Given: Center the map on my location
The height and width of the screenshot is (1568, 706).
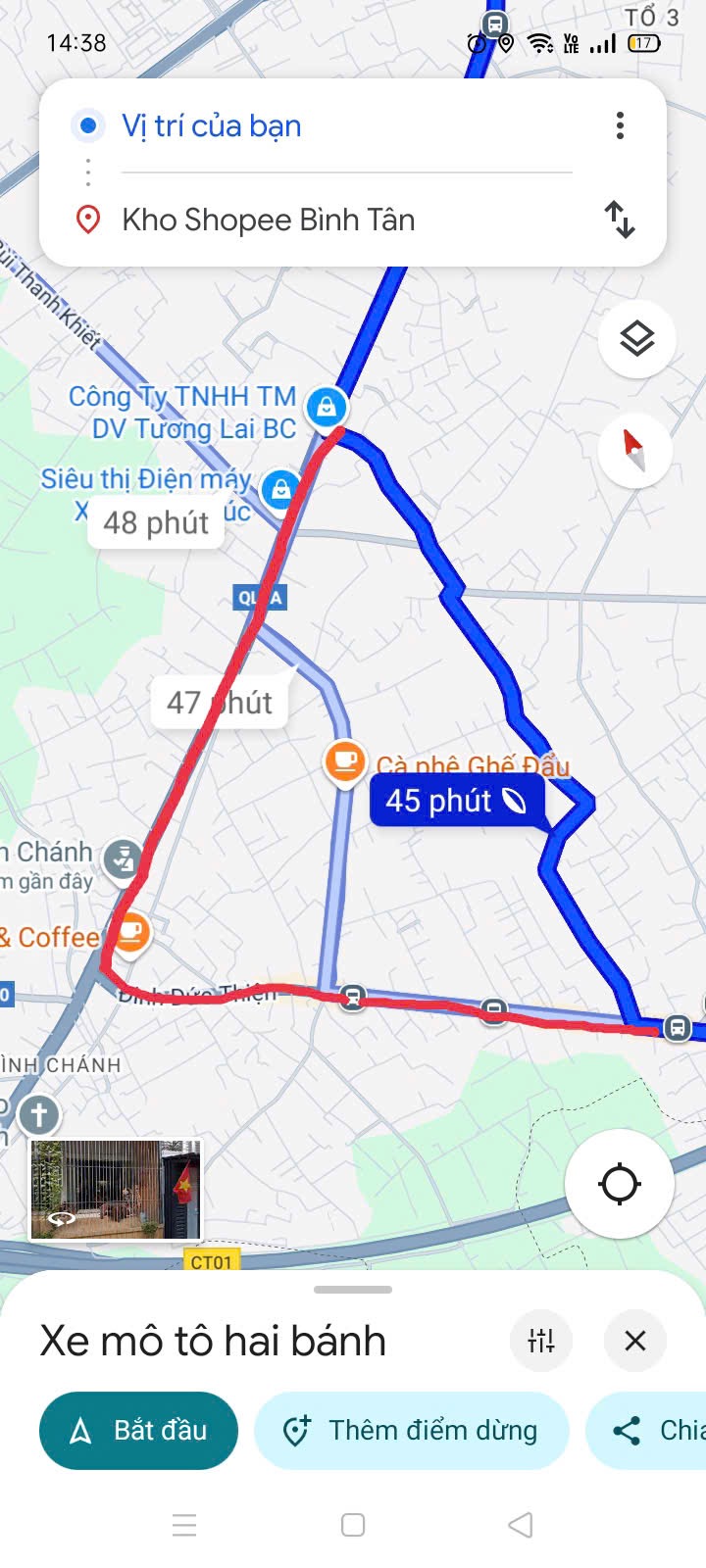Looking at the screenshot, I should (620, 1184).
